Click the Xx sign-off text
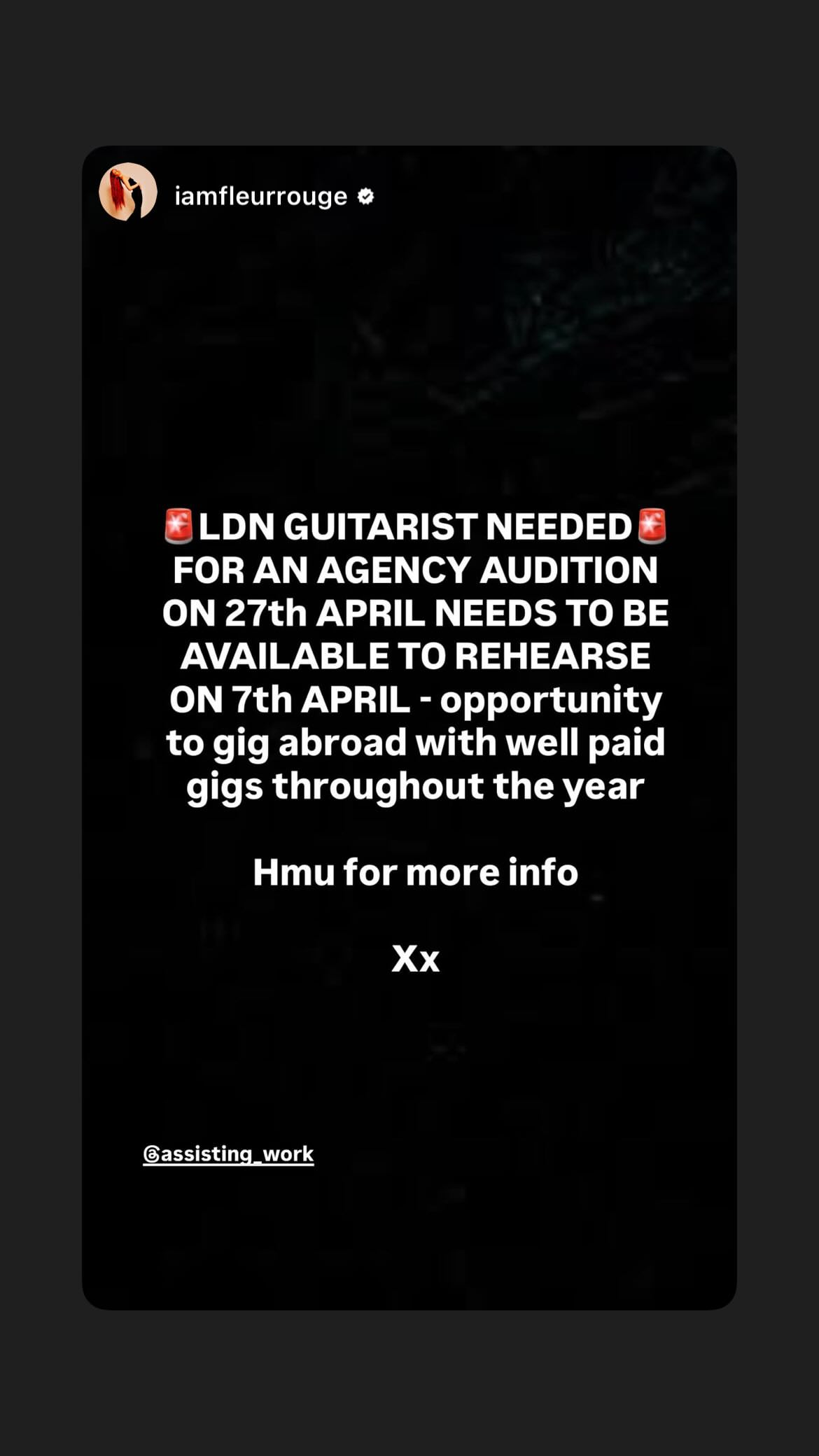 click(x=415, y=959)
